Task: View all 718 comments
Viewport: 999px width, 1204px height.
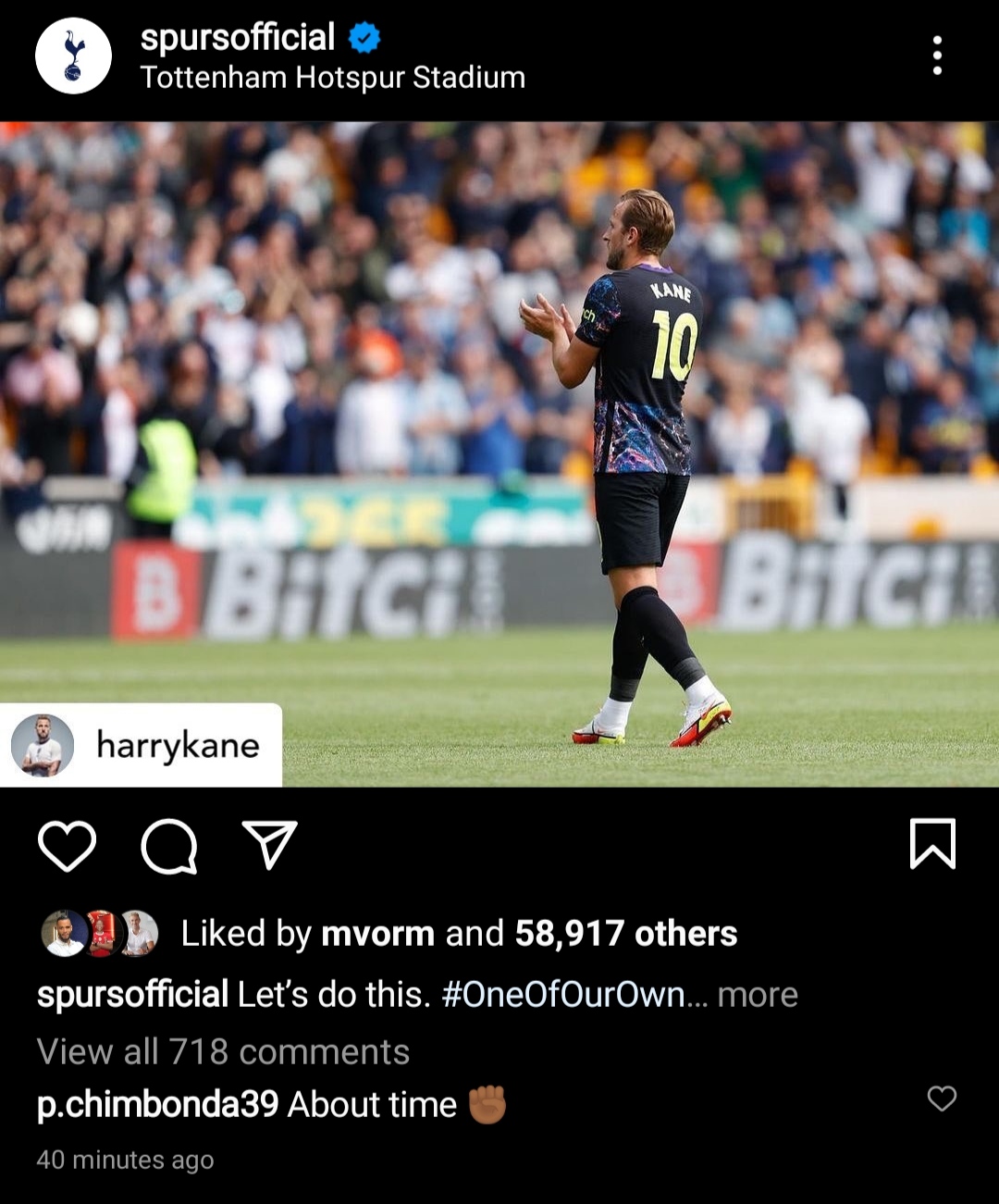Action: (x=223, y=1052)
